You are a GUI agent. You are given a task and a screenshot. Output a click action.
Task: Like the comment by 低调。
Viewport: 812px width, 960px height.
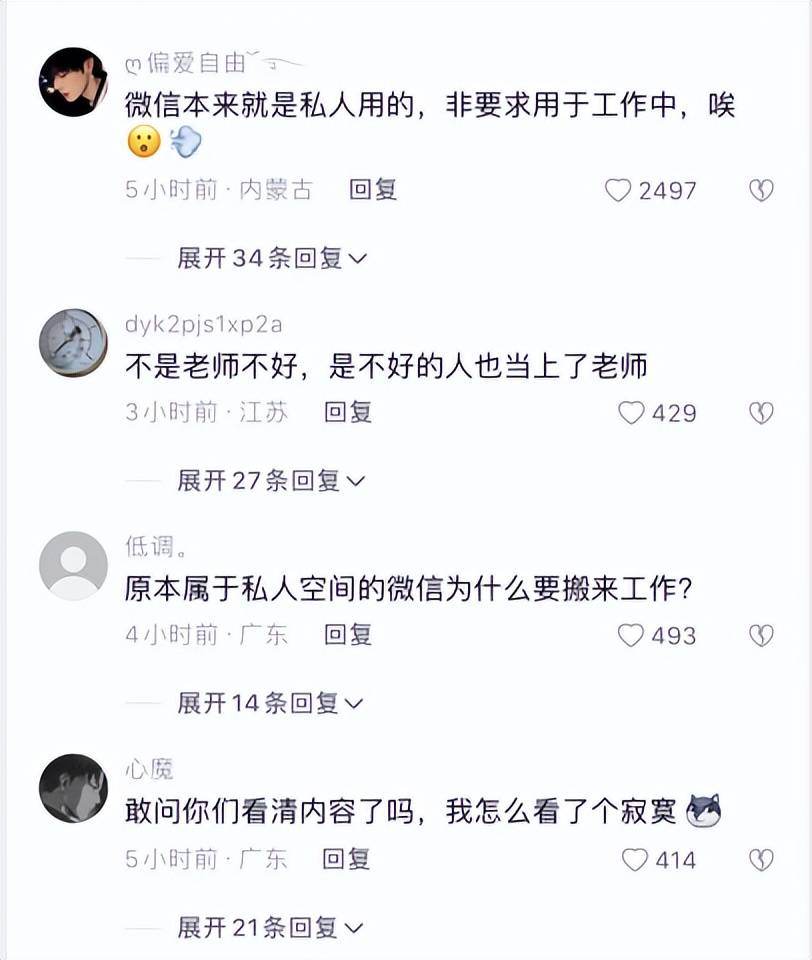(631, 635)
